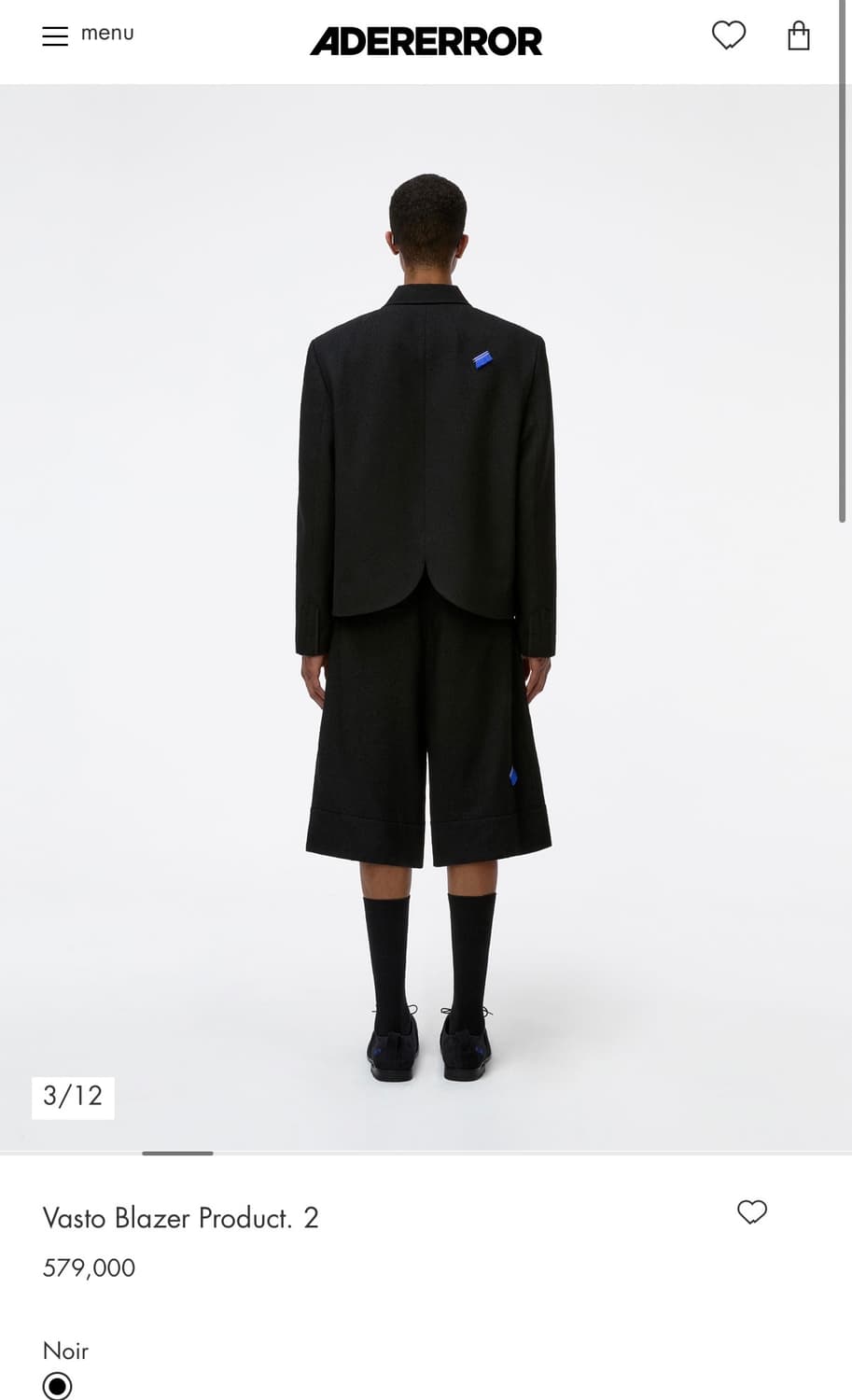Click the 'menu' text in the header

click(x=107, y=33)
